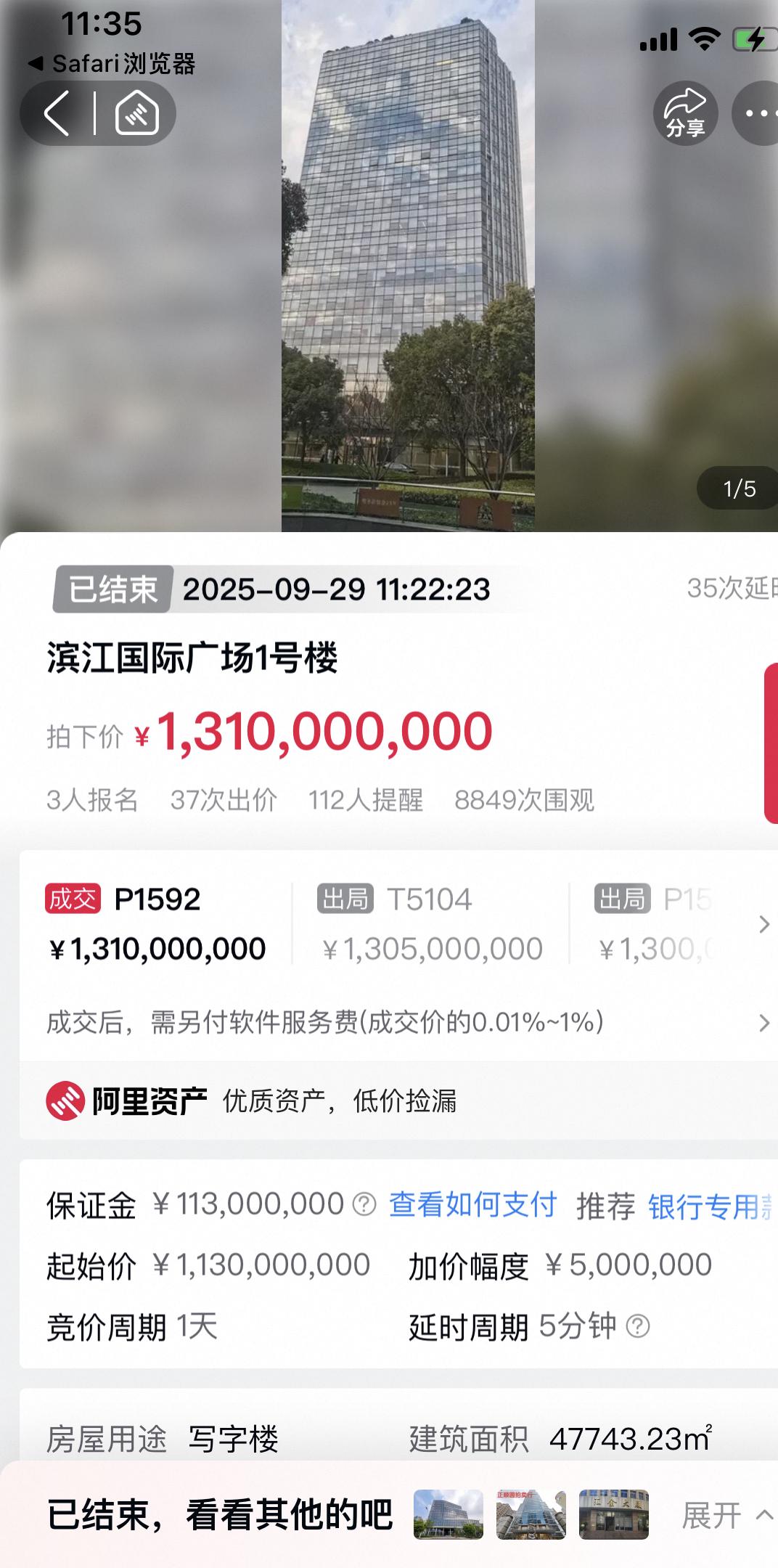Open 查看如何支付 link
778x1568 pixels.
point(472,1205)
